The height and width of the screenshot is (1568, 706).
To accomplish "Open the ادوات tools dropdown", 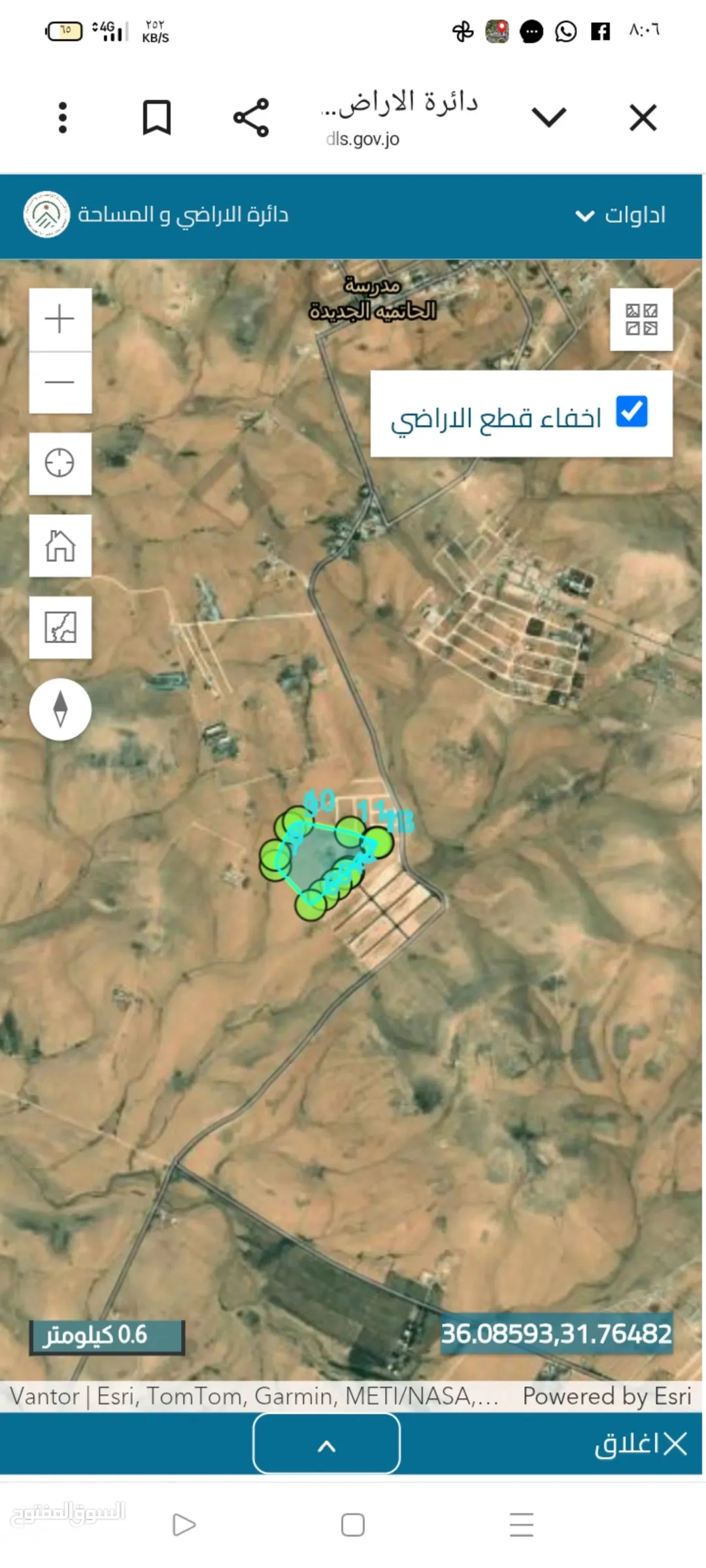I will click(x=620, y=215).
